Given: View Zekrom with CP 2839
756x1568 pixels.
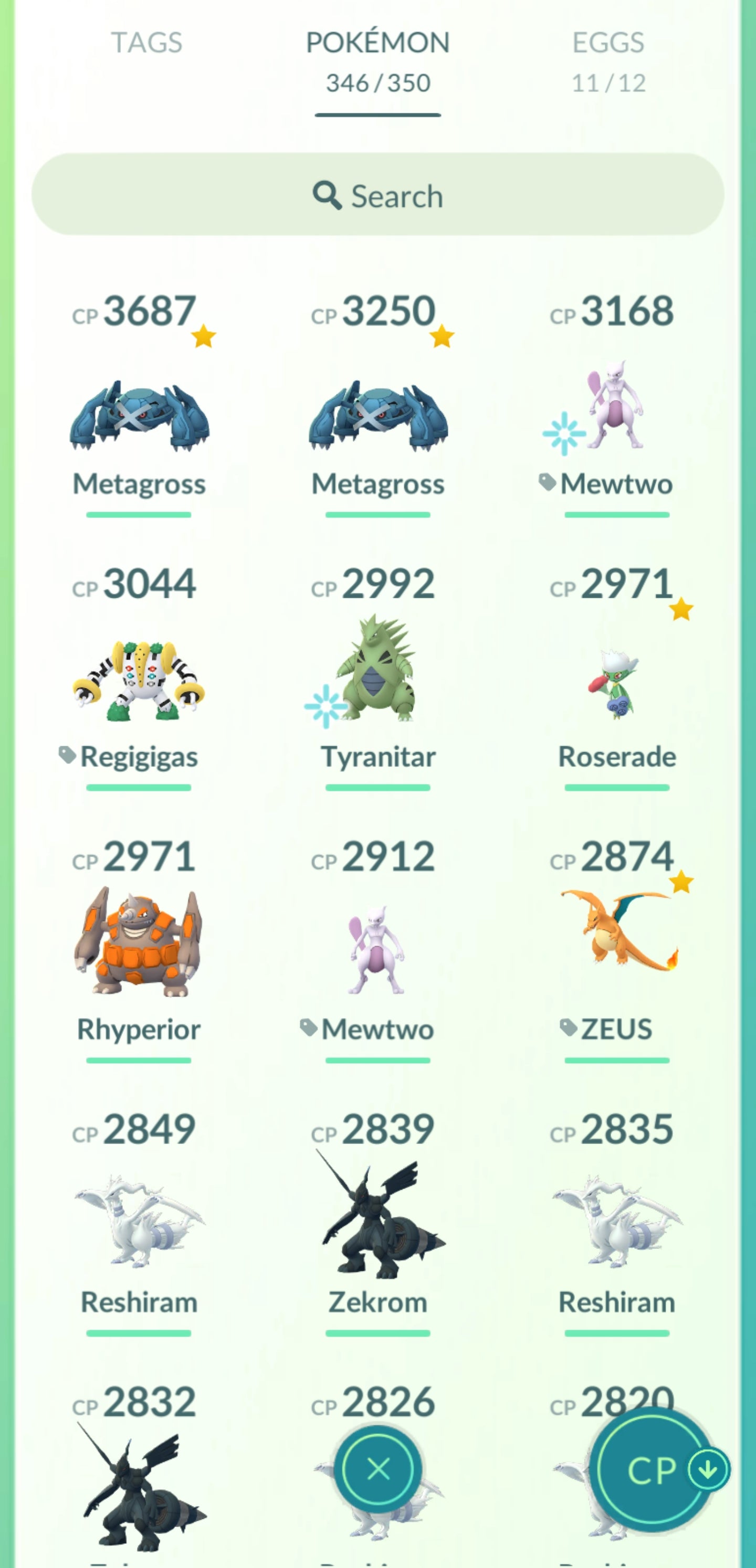Looking at the screenshot, I should [x=377, y=1217].
